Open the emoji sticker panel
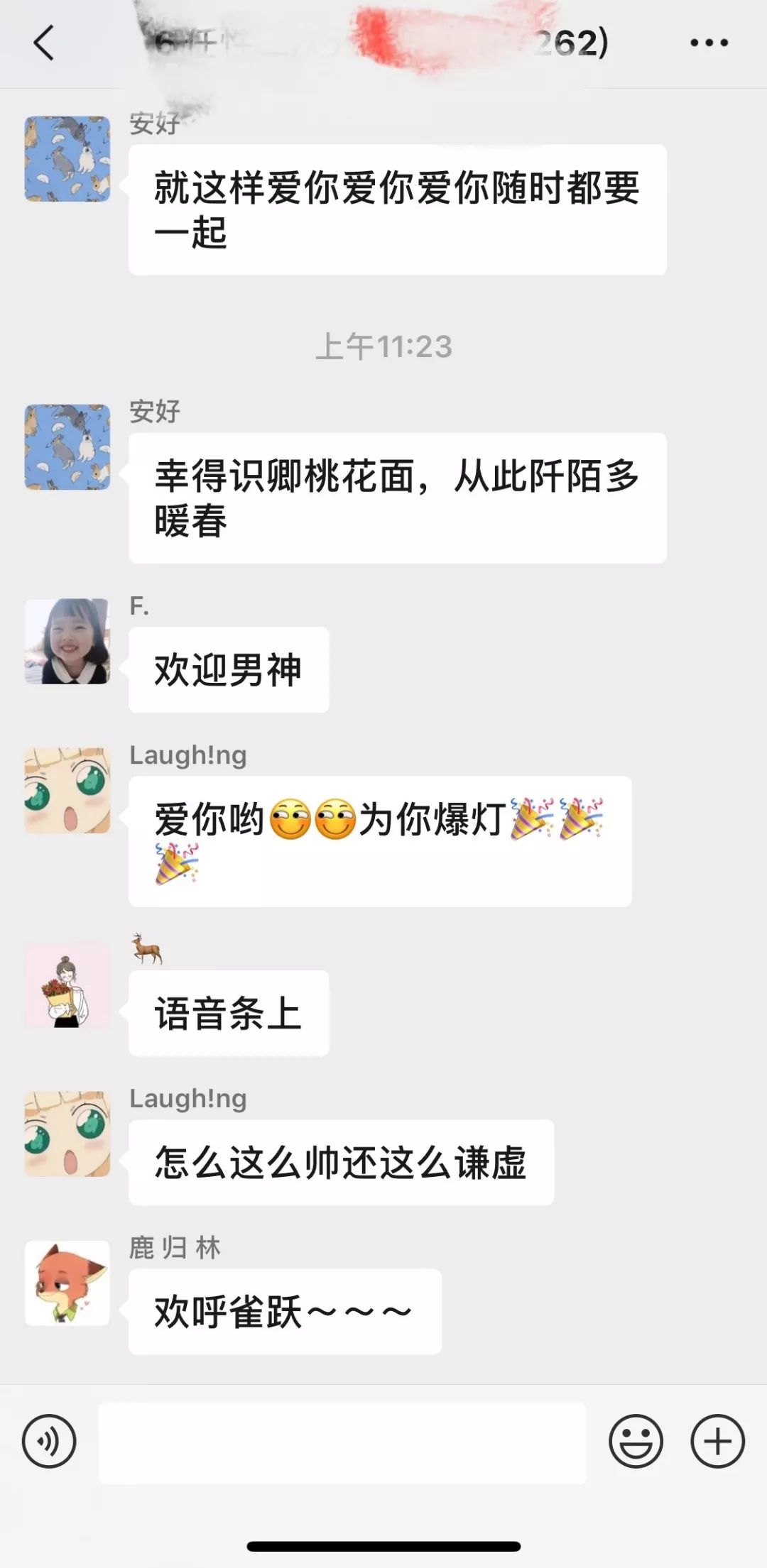 pyautogui.click(x=636, y=1441)
